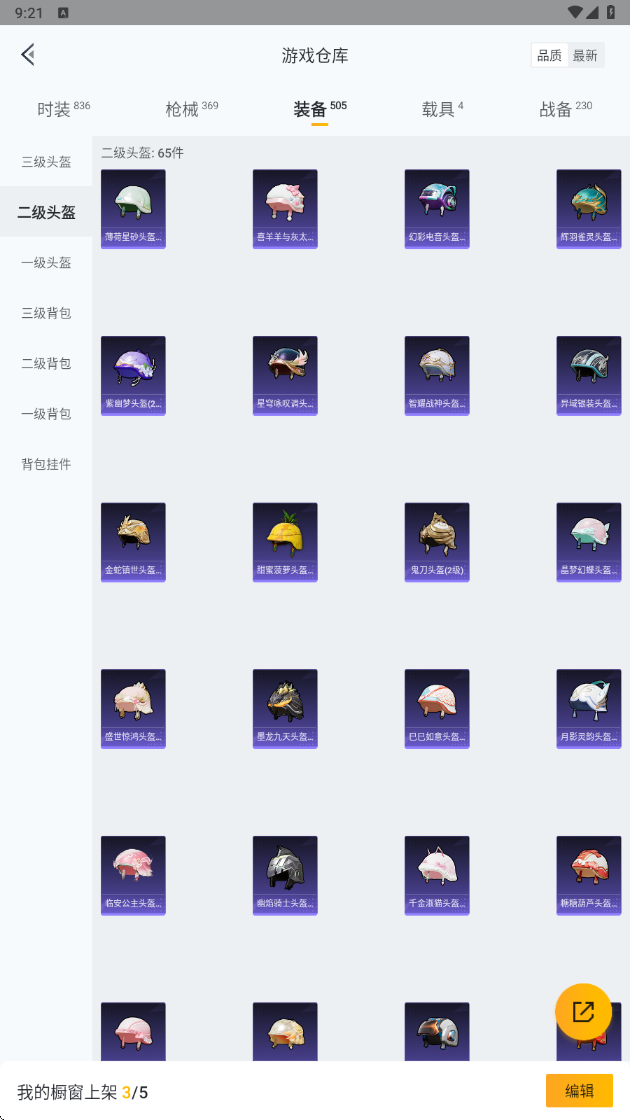Sort items by 品质
Screen dimensions: 630x1120
[549, 56]
